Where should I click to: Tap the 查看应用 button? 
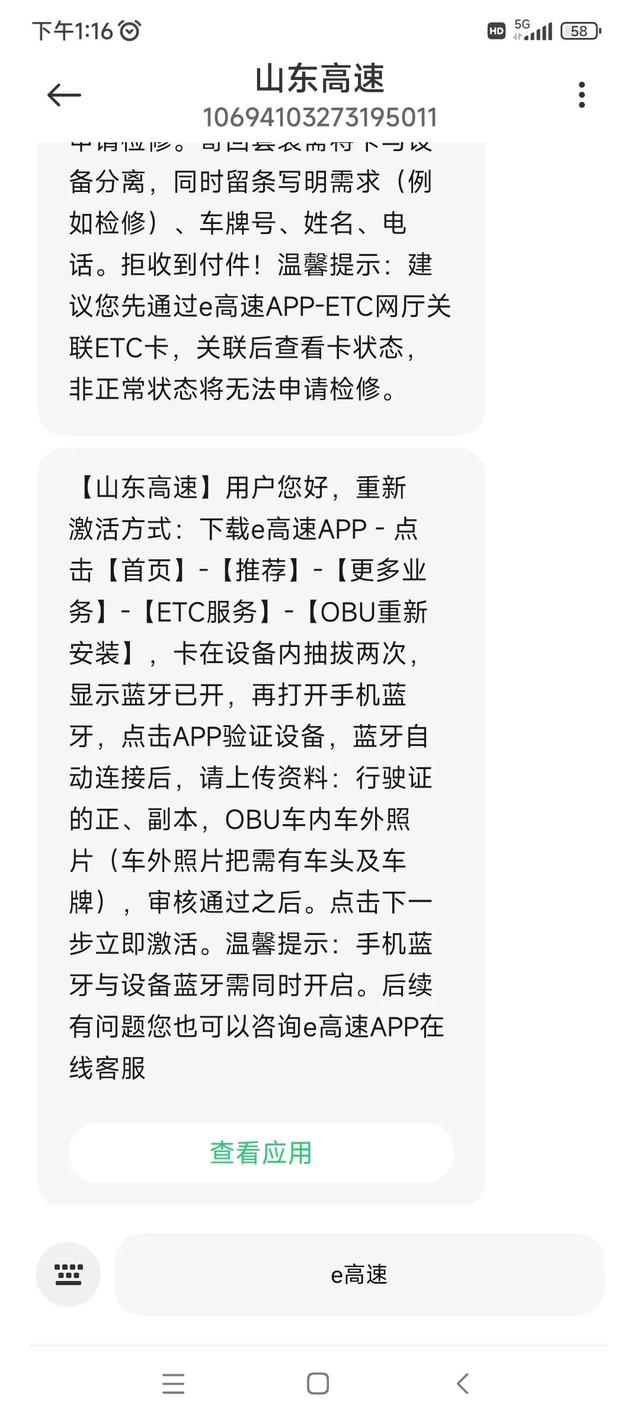[x=261, y=1152]
